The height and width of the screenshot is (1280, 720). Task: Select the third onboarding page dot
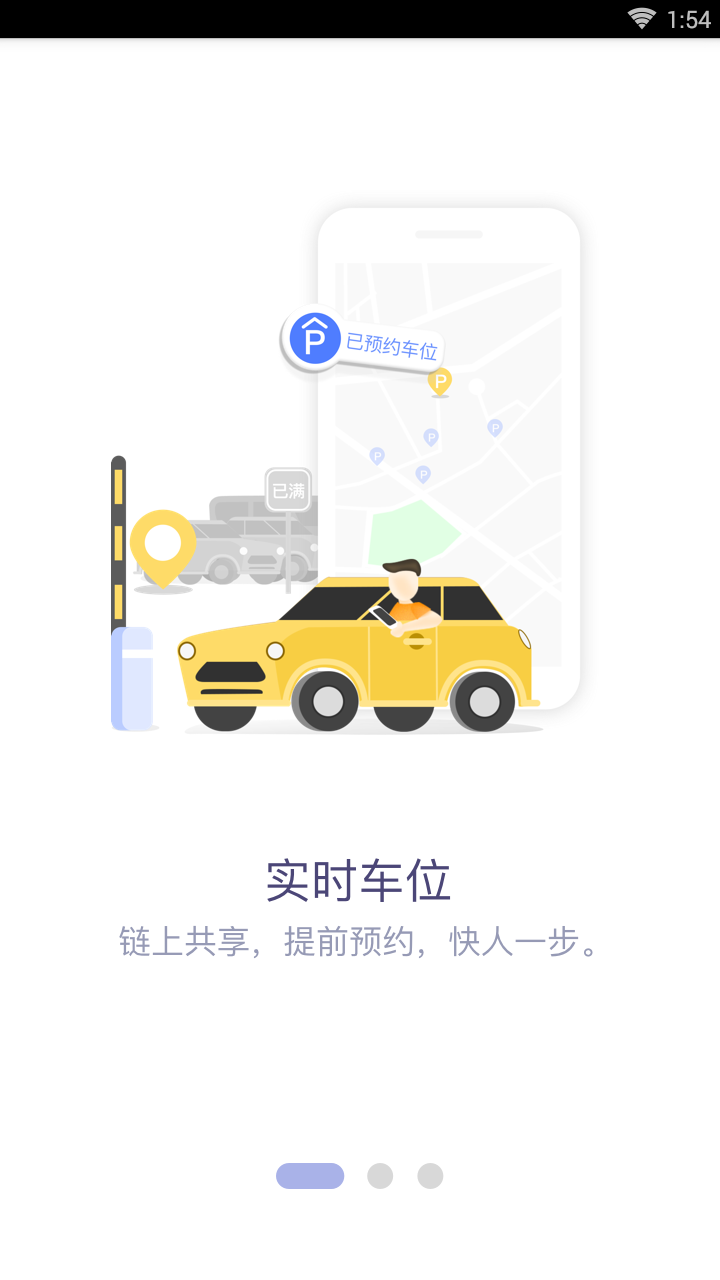tap(430, 1176)
